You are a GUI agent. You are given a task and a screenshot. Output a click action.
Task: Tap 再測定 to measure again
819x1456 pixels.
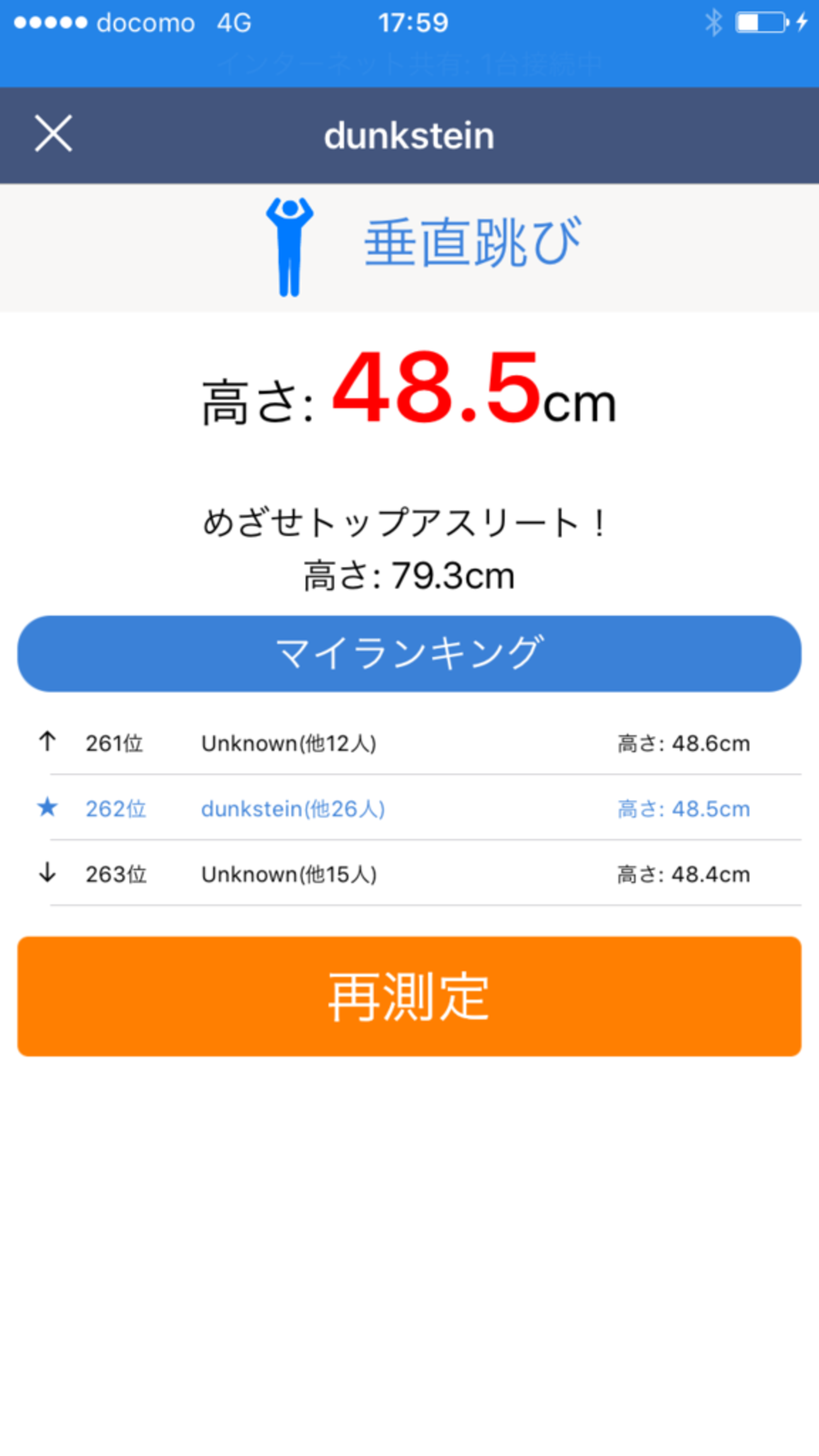[409, 996]
